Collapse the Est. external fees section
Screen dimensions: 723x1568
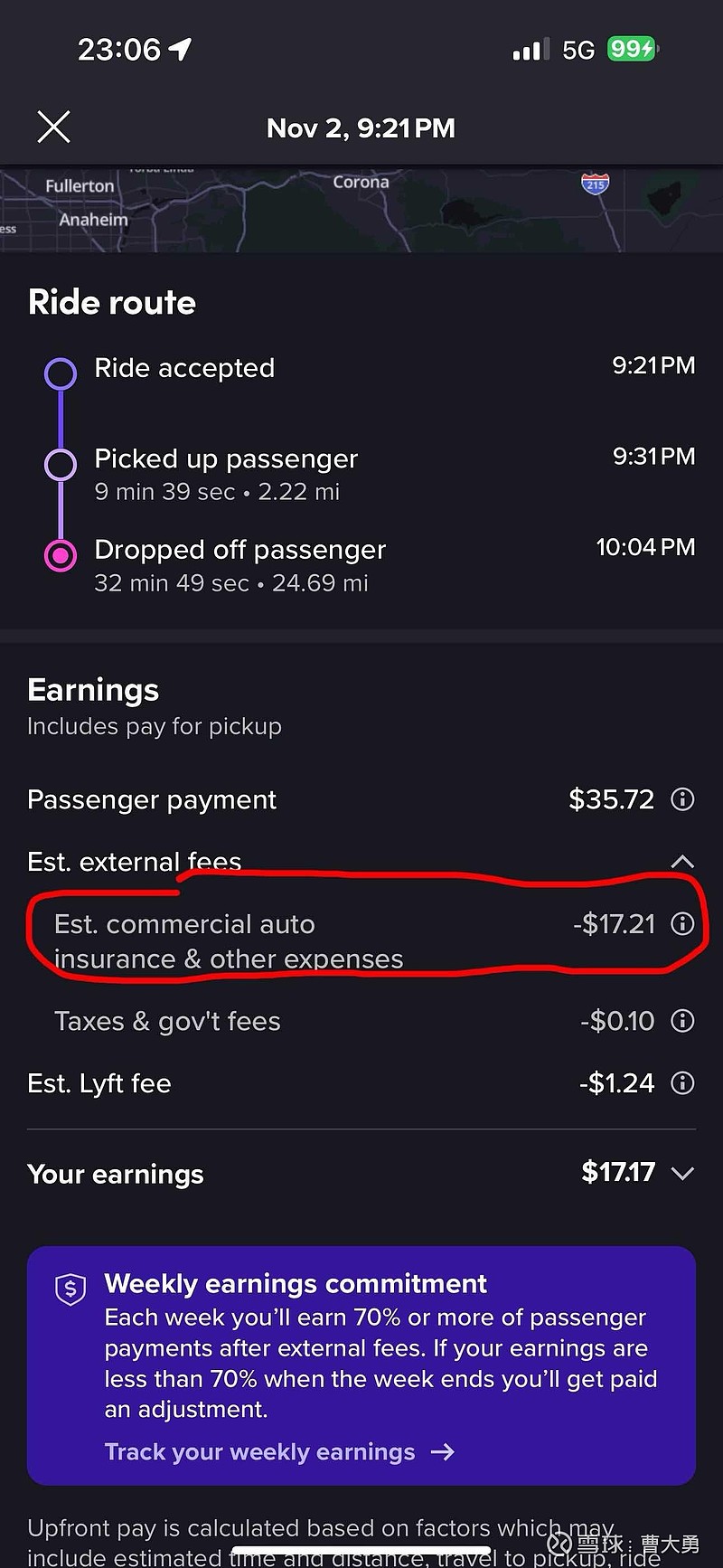coord(684,861)
